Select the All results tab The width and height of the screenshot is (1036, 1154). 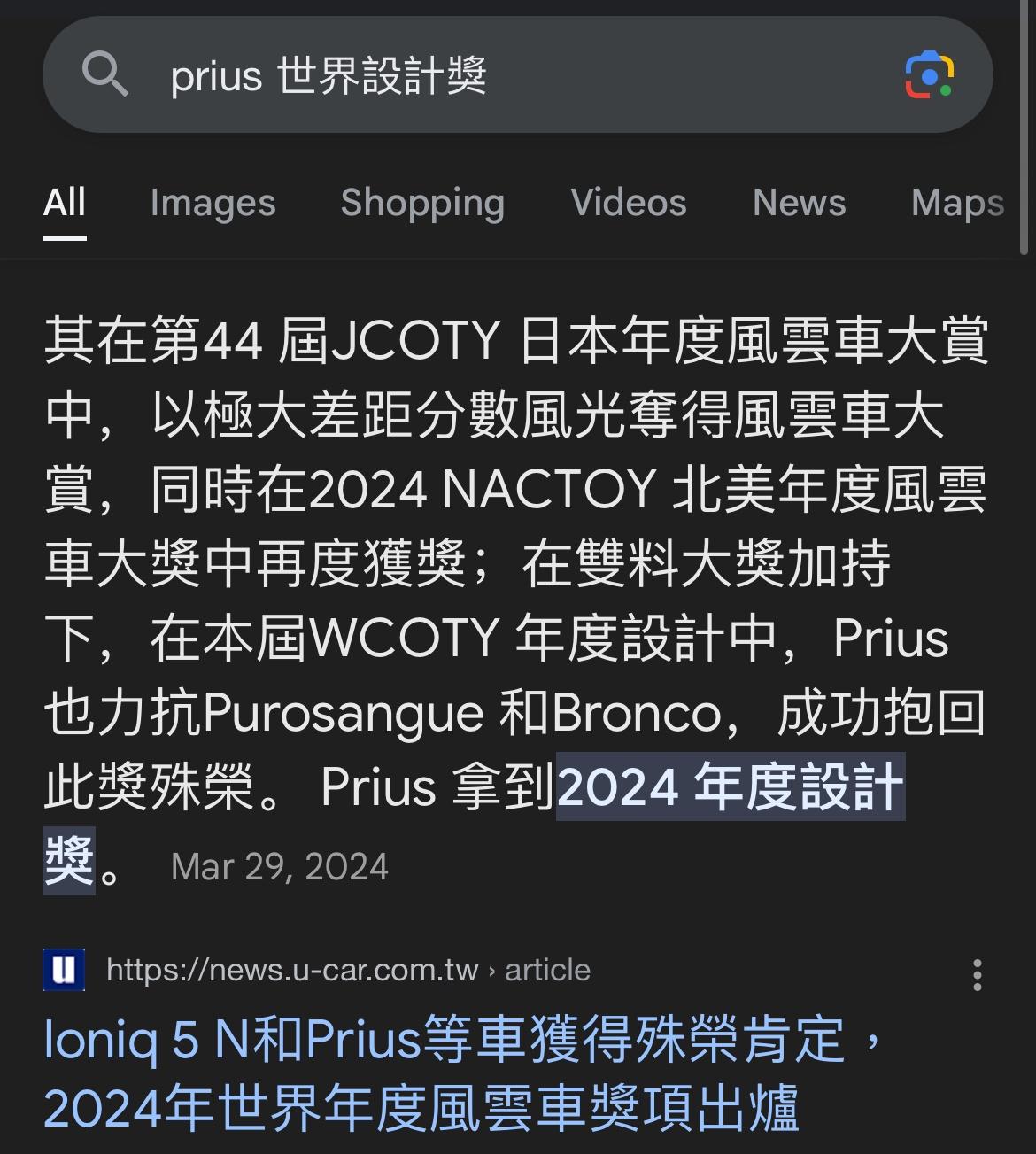pyautogui.click(x=65, y=203)
